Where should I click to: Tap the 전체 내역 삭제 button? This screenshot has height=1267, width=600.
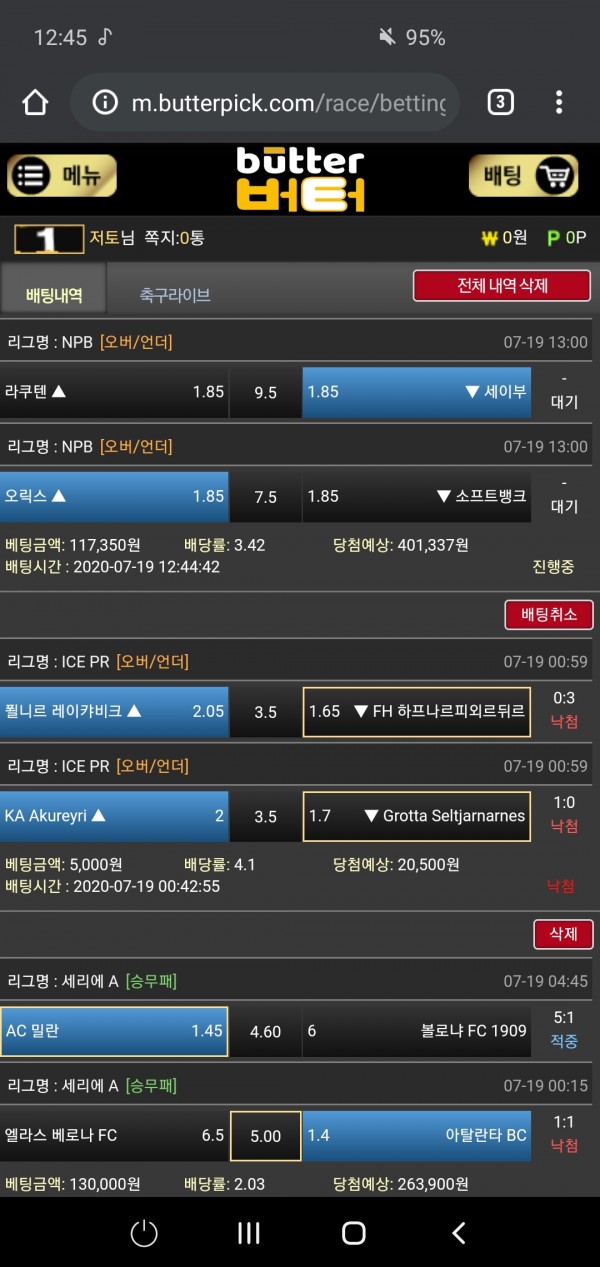point(502,285)
